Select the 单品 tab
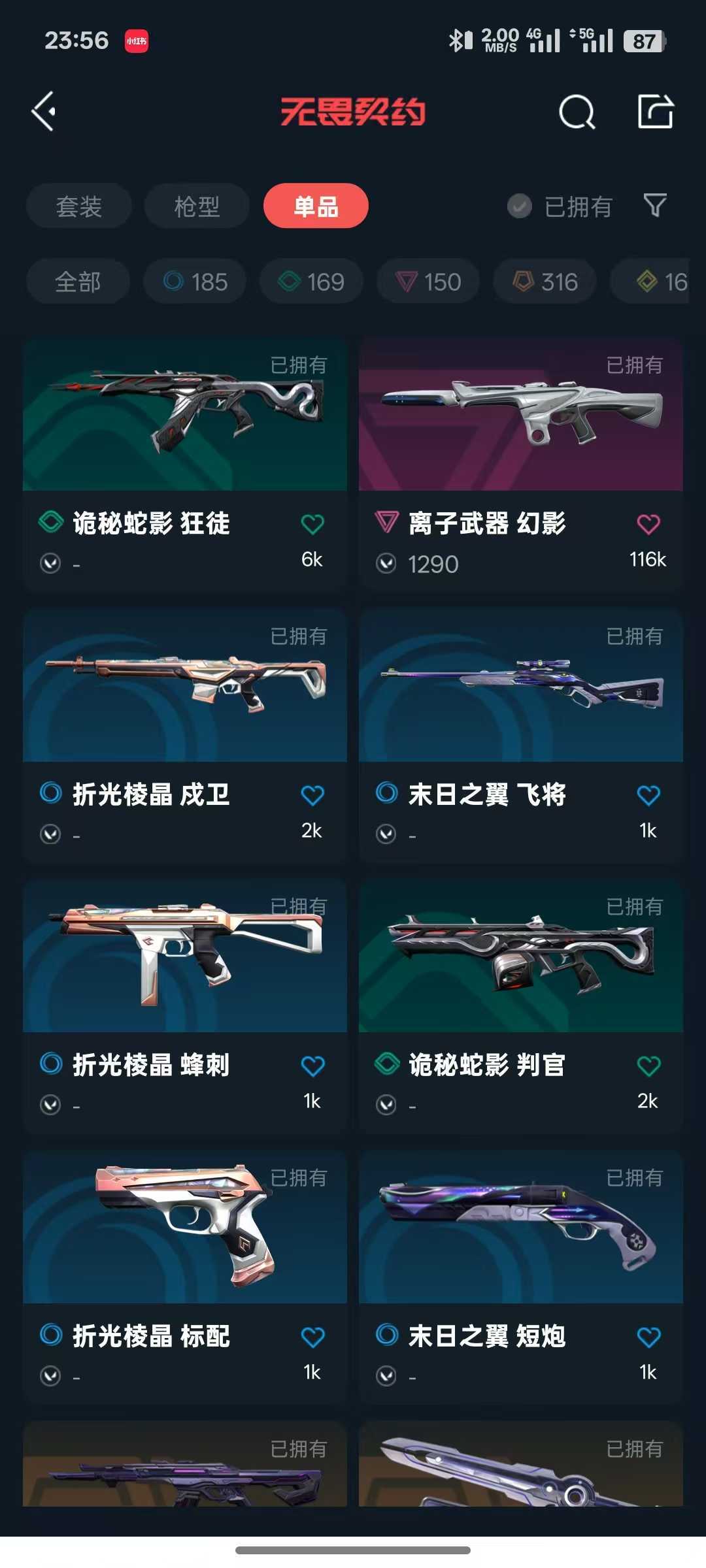 click(316, 206)
